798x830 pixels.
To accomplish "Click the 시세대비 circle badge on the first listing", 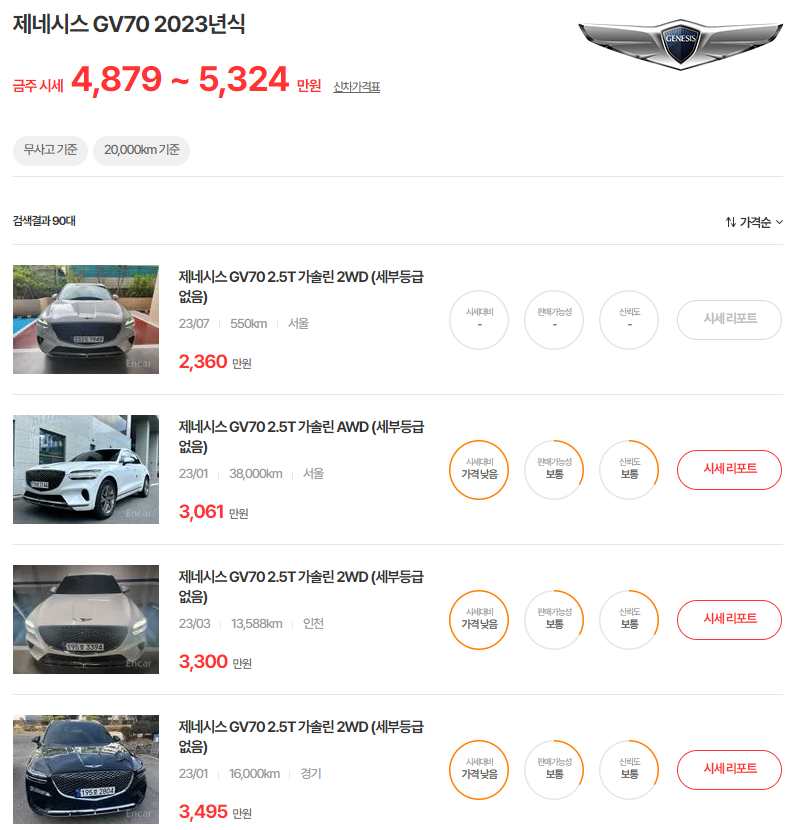I will click(479, 320).
